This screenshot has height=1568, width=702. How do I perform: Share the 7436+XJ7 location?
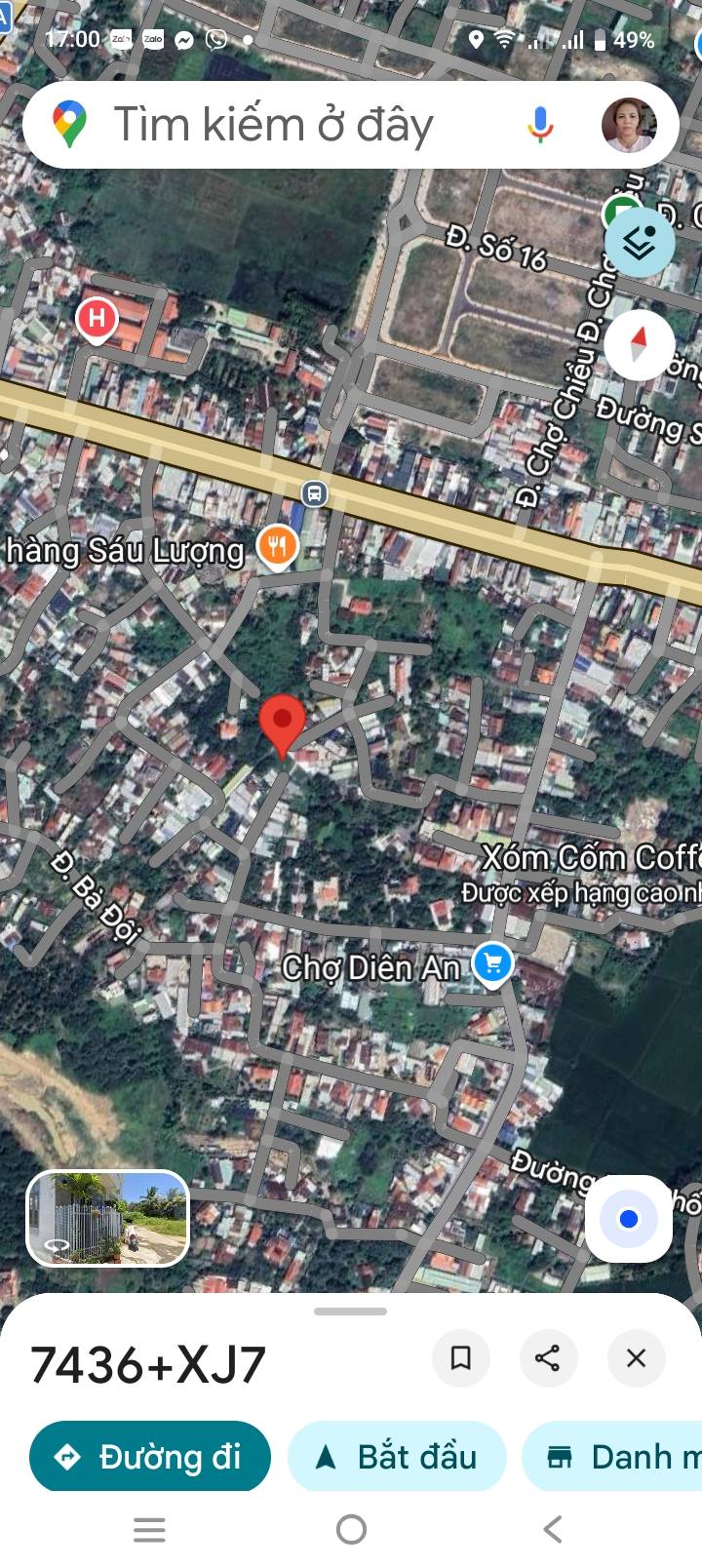click(x=548, y=1358)
